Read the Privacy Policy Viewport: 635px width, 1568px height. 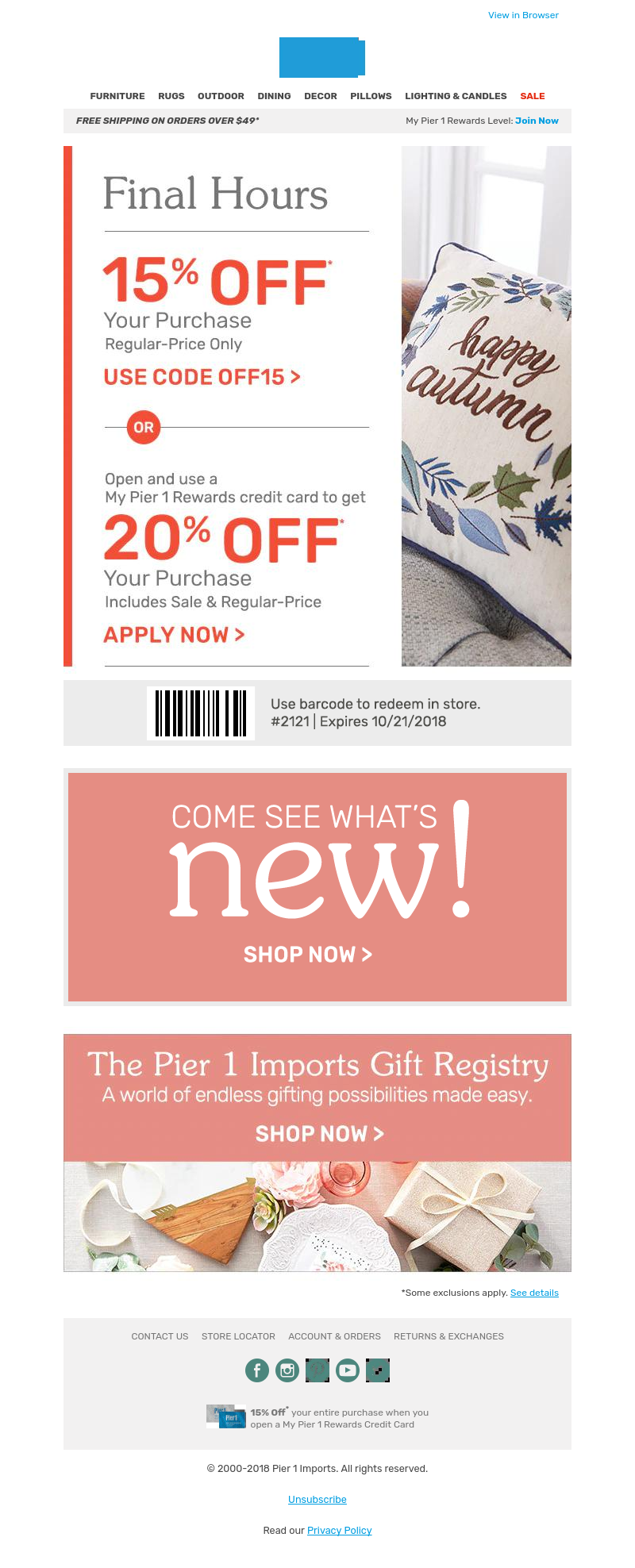pyautogui.click(x=339, y=1530)
